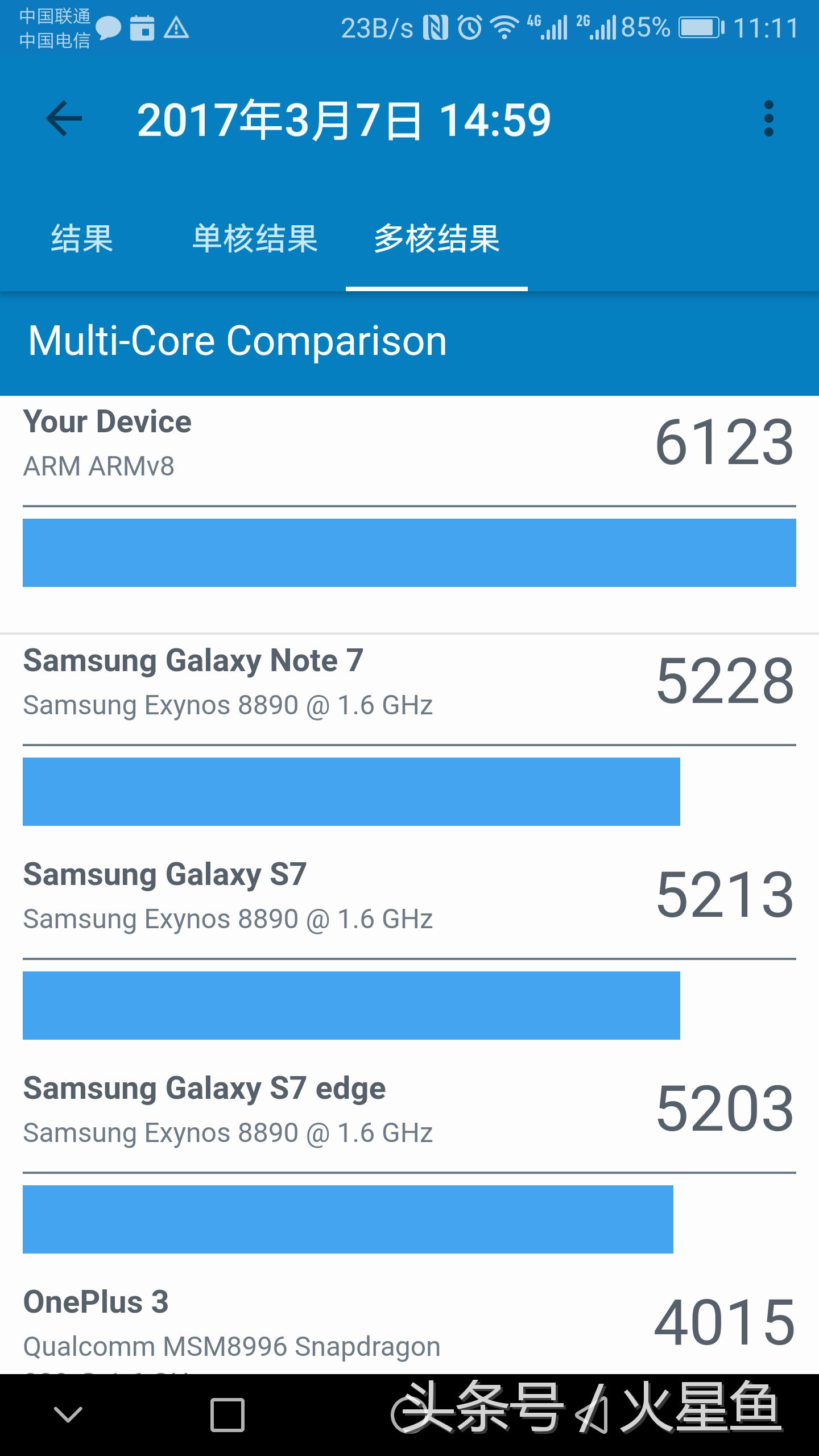Select the 多核结果 tab
This screenshot has height=1456, width=819.
pyautogui.click(x=437, y=238)
